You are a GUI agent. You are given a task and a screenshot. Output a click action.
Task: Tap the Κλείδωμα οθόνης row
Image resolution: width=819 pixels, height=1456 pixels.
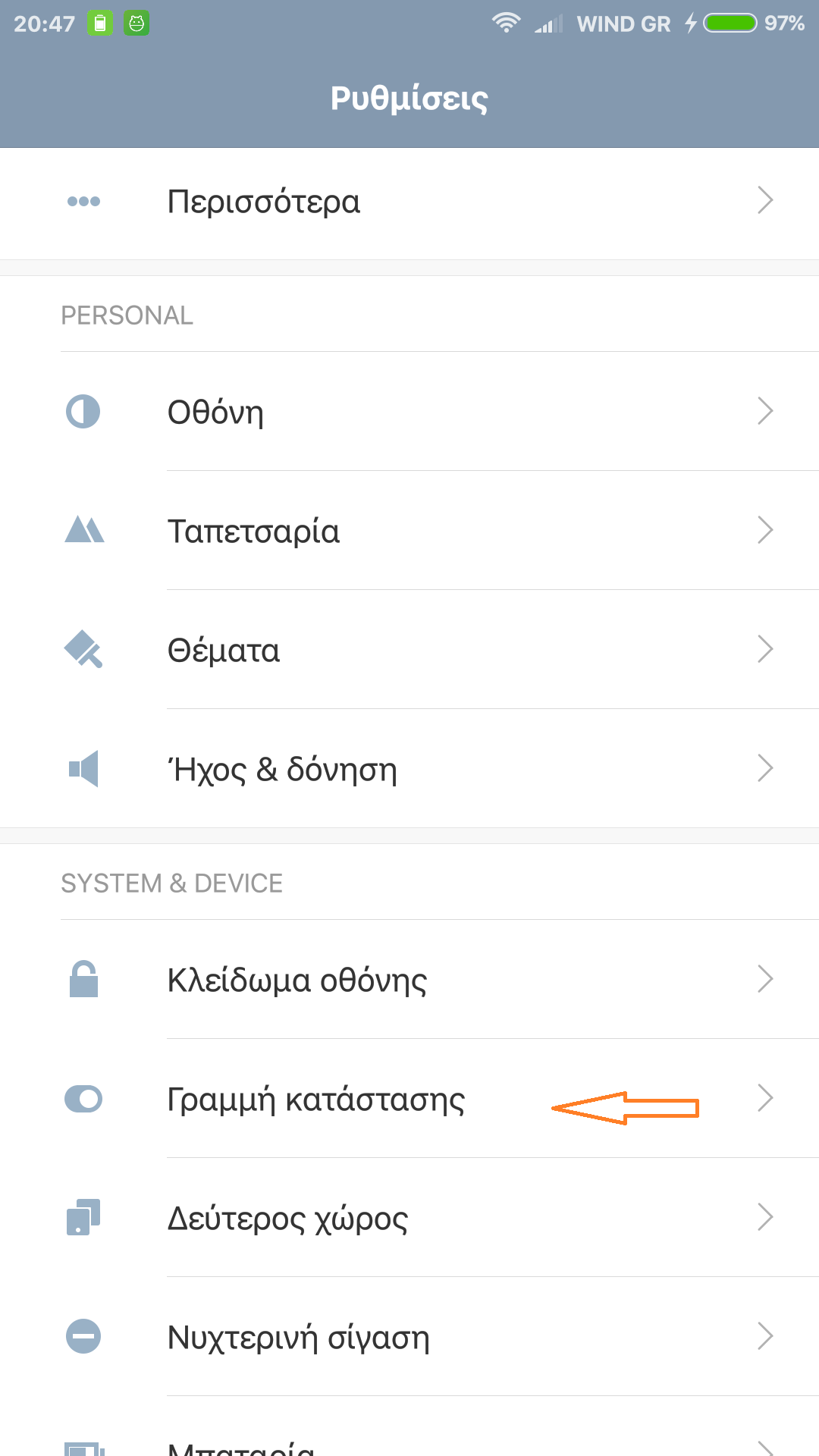click(409, 980)
